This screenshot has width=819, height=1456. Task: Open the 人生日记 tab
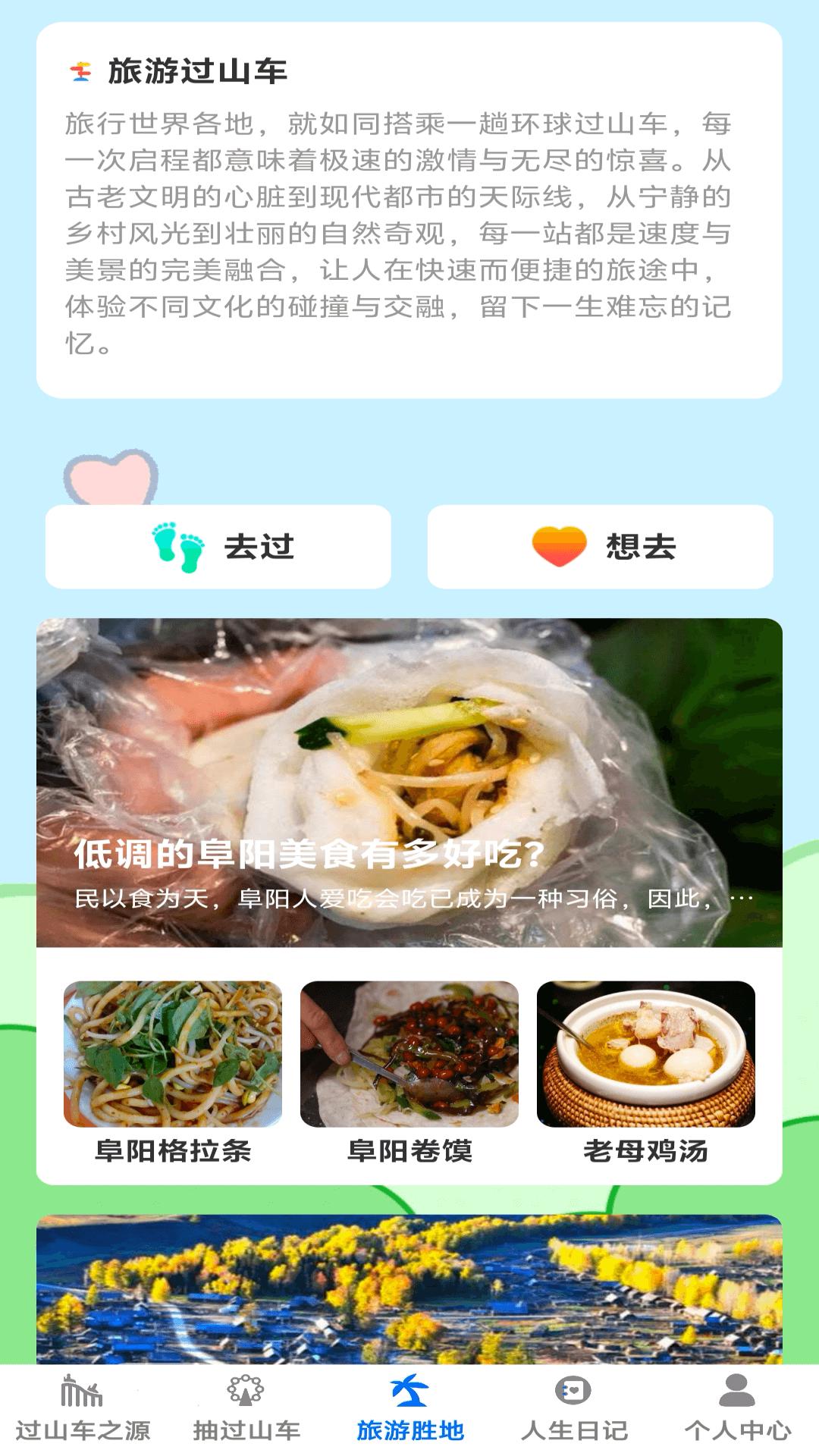click(574, 1410)
